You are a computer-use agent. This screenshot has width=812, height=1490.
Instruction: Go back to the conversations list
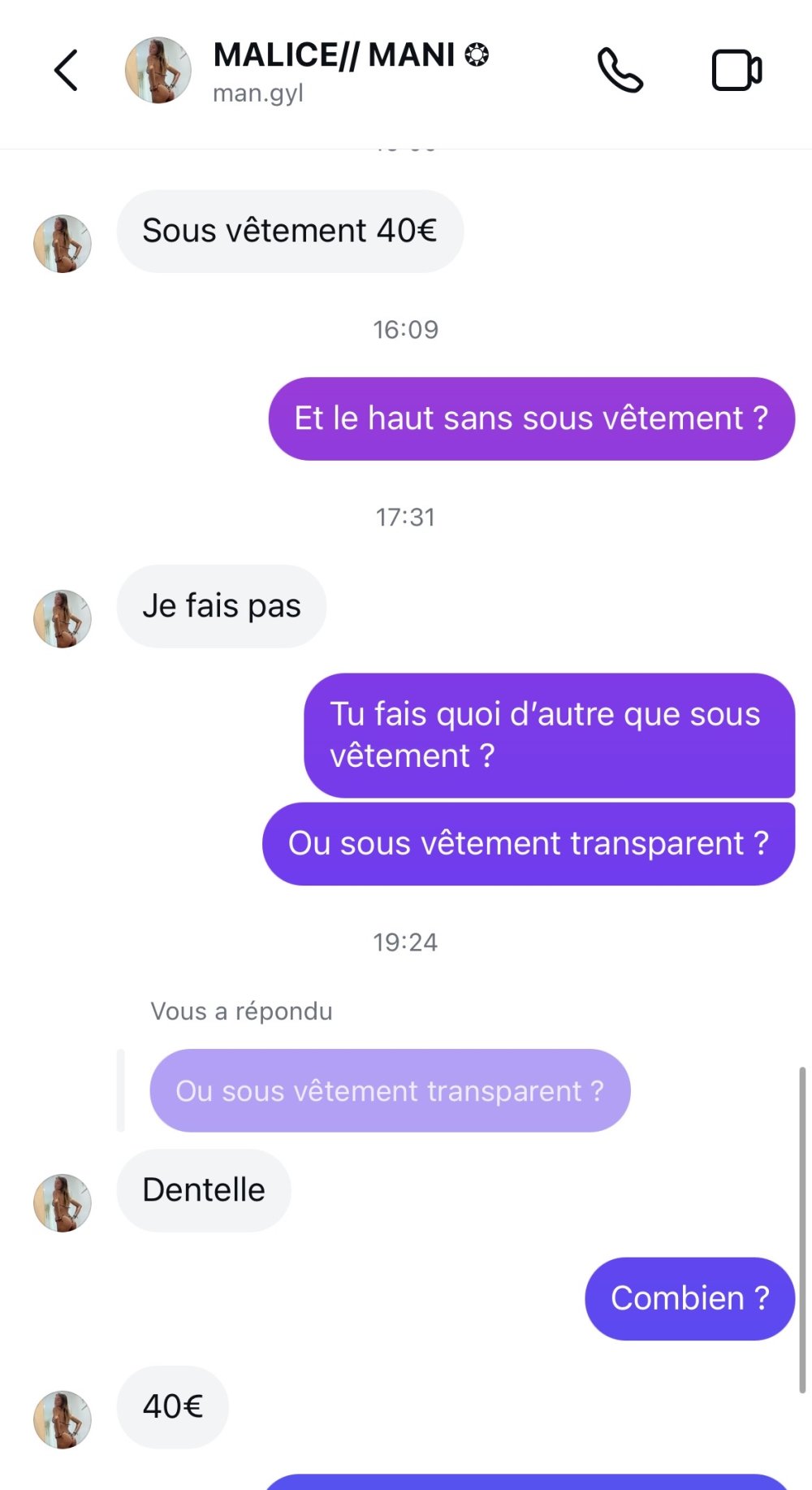66,71
